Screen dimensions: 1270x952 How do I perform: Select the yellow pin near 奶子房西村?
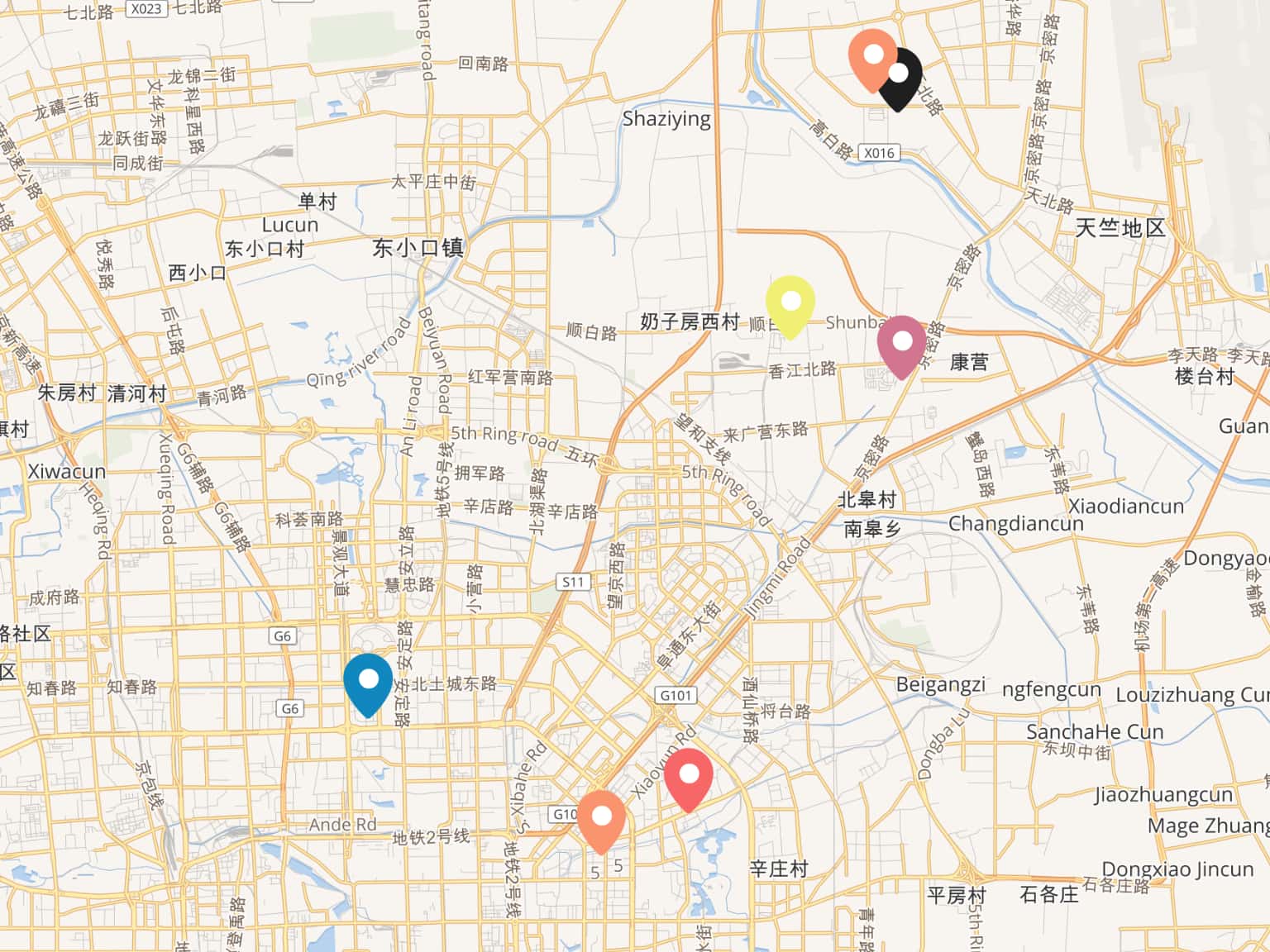pos(790,305)
